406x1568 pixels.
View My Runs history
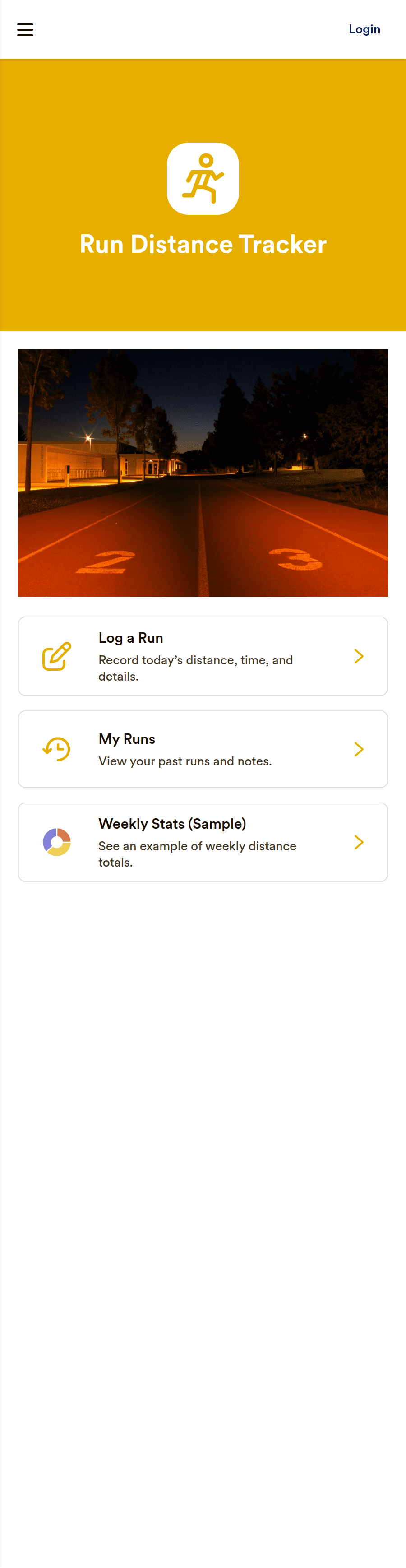coord(203,749)
